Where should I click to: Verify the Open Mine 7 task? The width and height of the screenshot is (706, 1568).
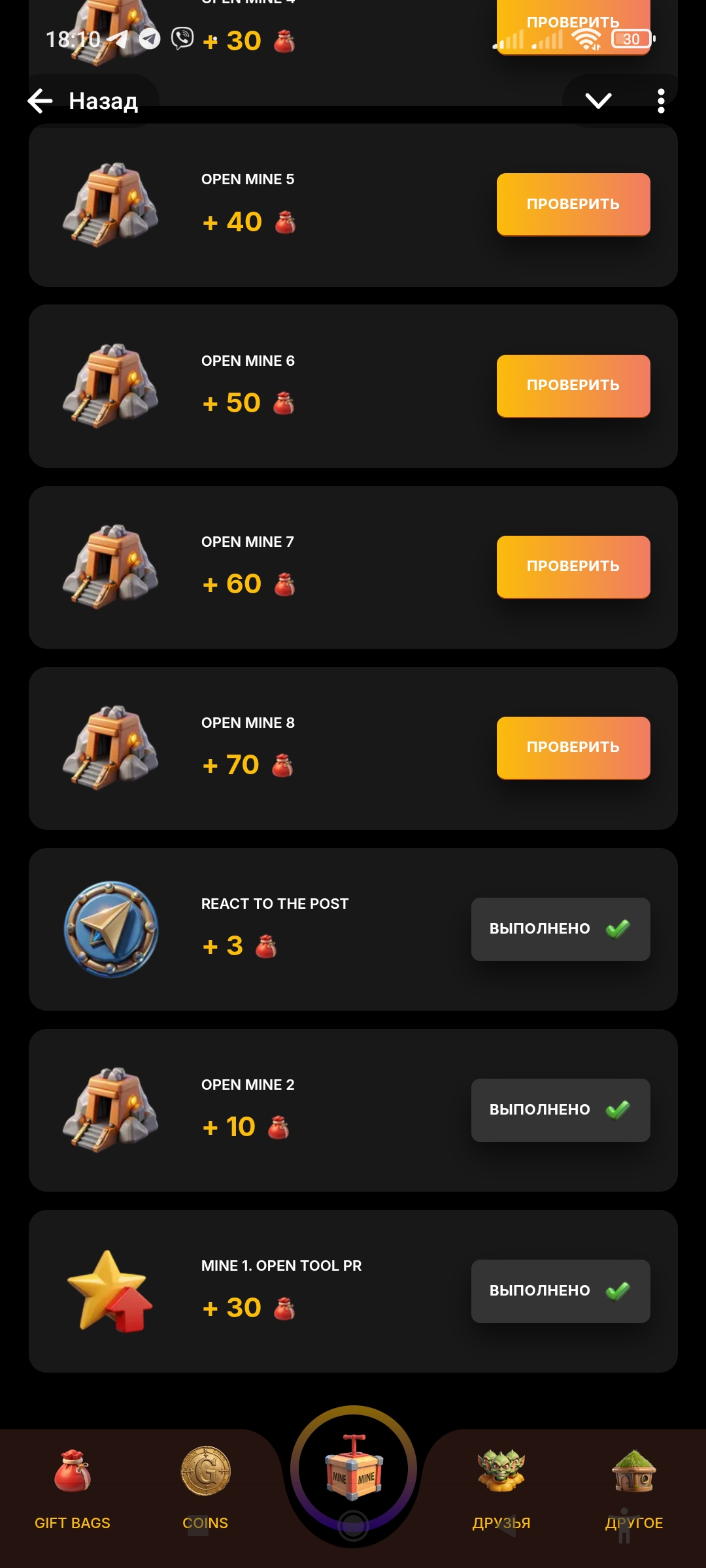point(573,566)
